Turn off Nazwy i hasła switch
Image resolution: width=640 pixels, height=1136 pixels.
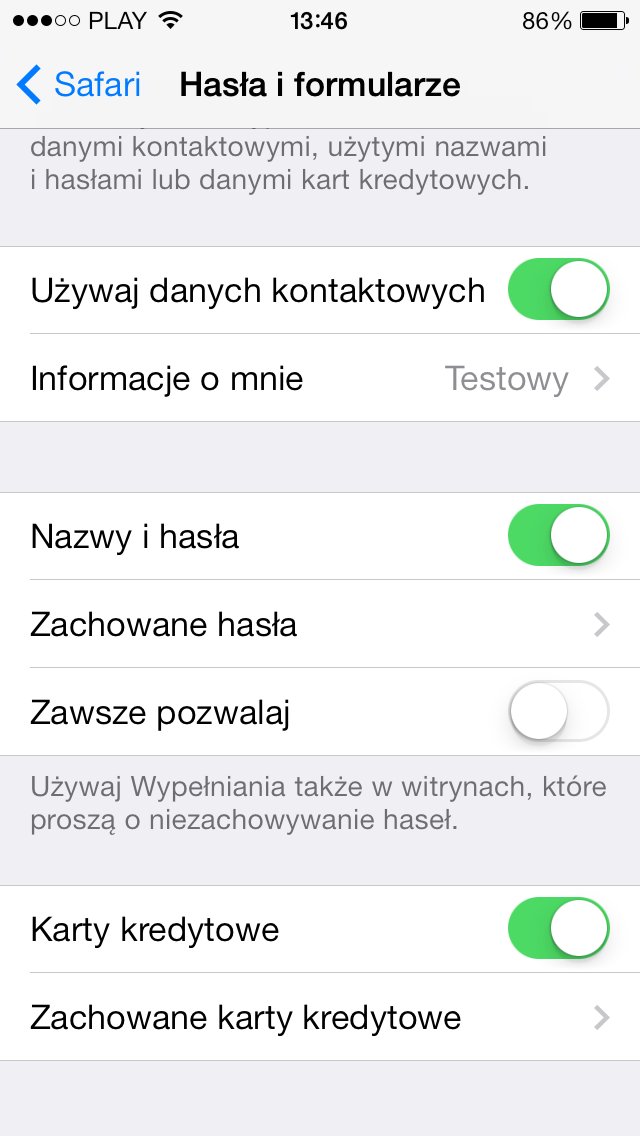558,536
